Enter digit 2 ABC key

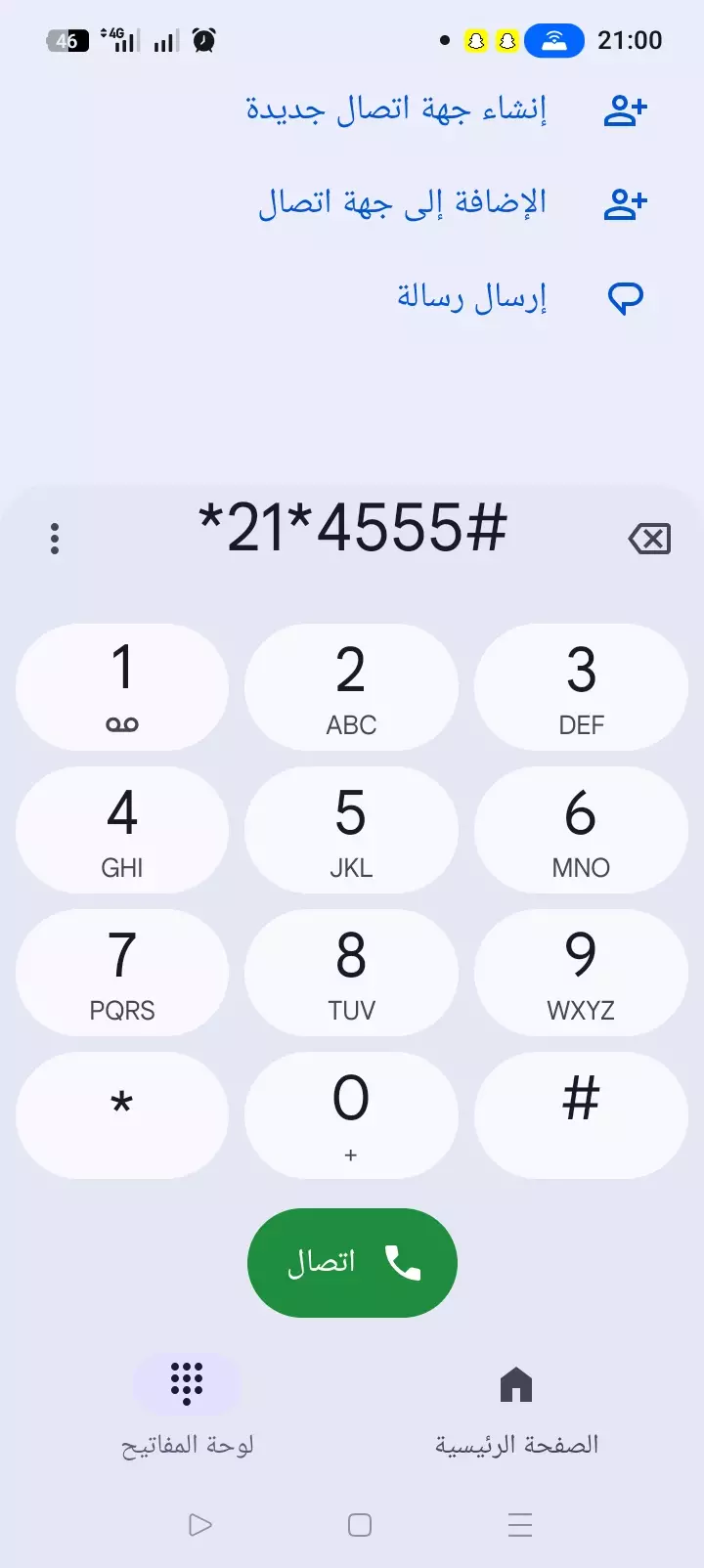[x=351, y=687]
